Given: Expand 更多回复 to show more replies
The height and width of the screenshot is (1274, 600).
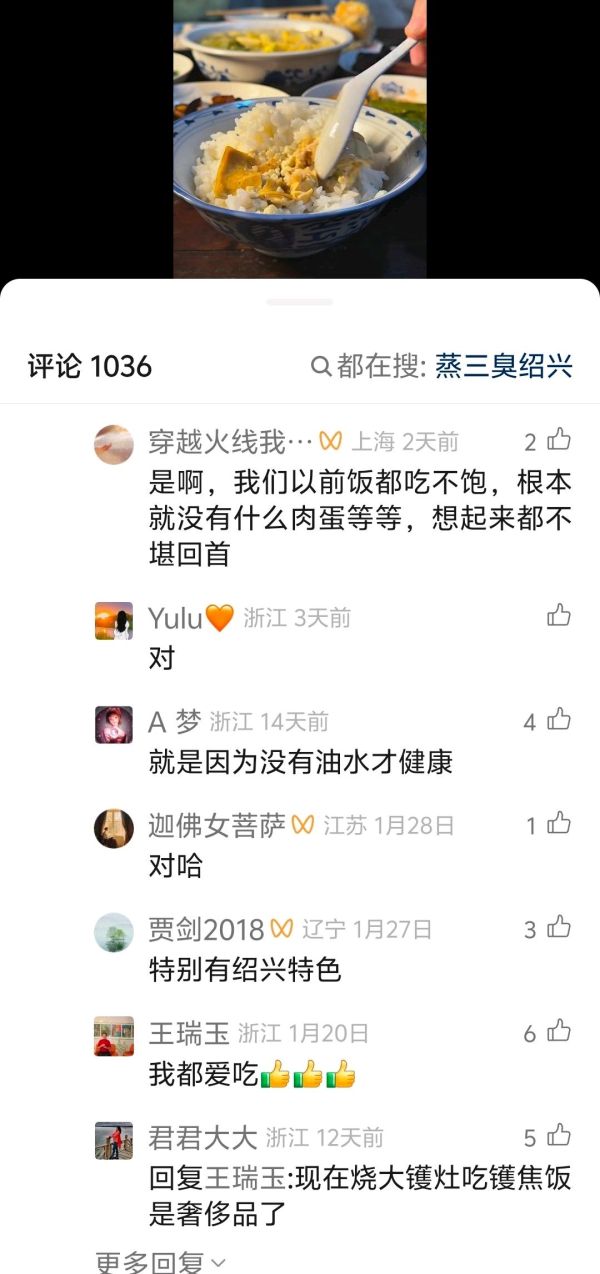Looking at the screenshot, I should [x=160, y=1262].
